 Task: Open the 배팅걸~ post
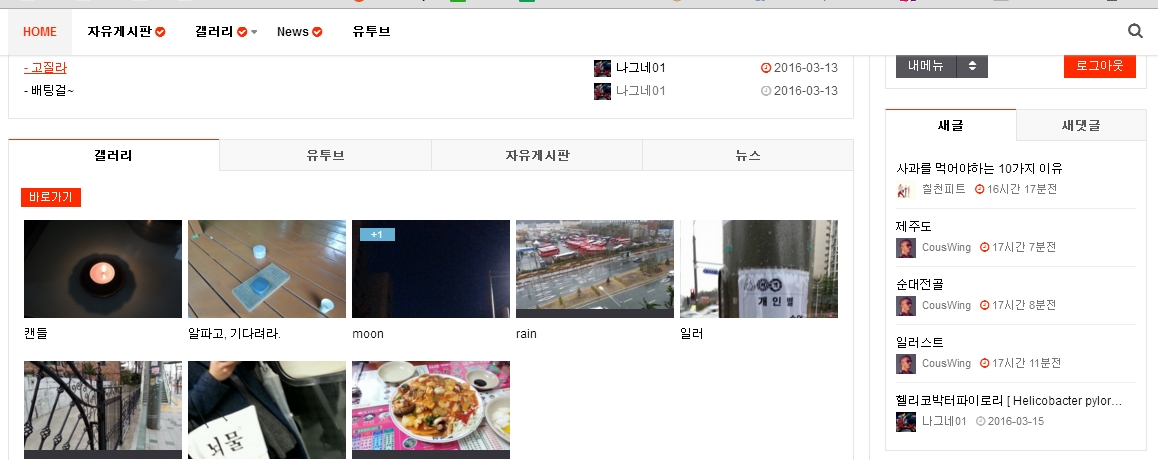click(x=48, y=91)
